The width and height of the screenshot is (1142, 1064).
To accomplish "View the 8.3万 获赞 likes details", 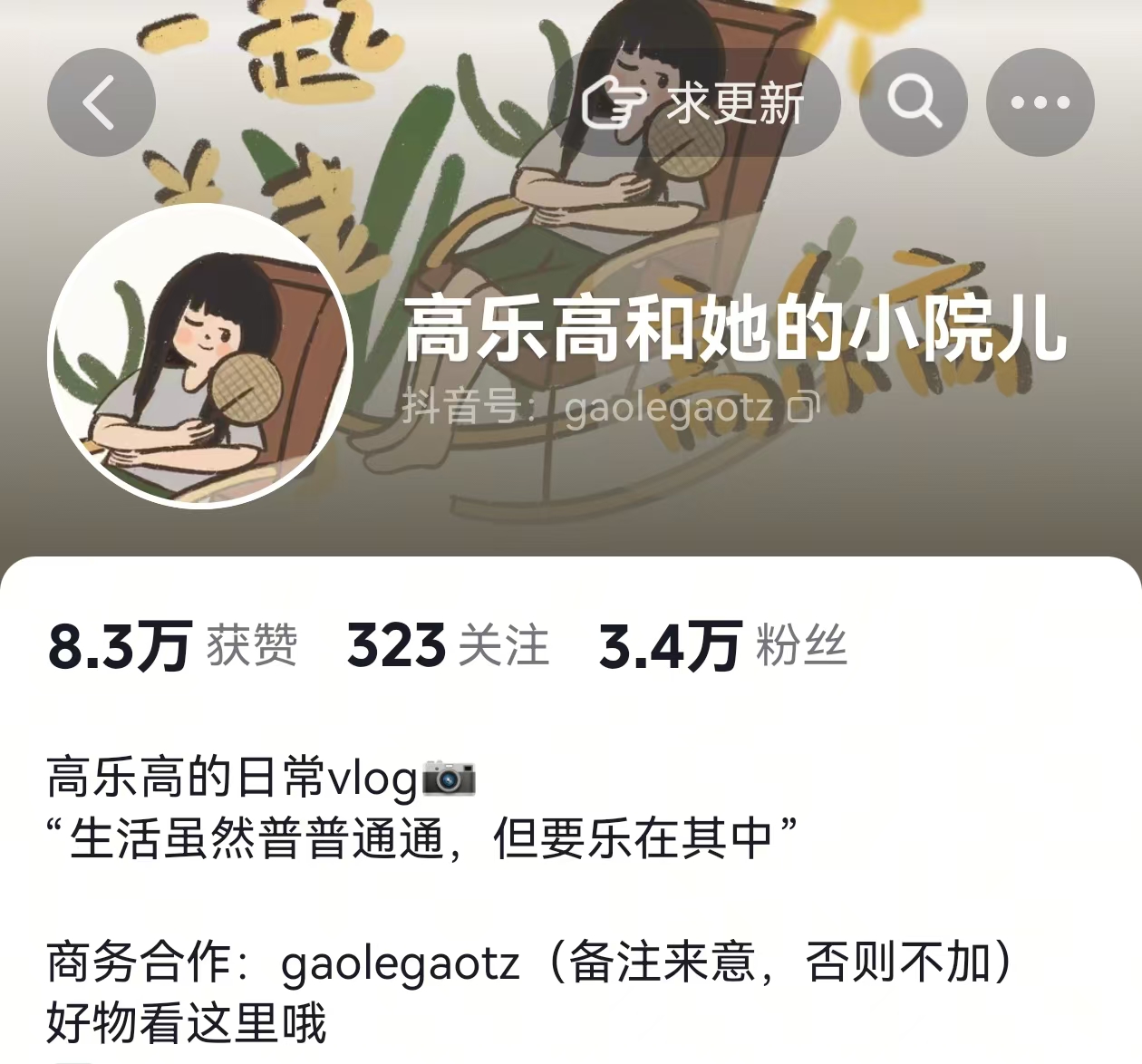I will [172, 646].
